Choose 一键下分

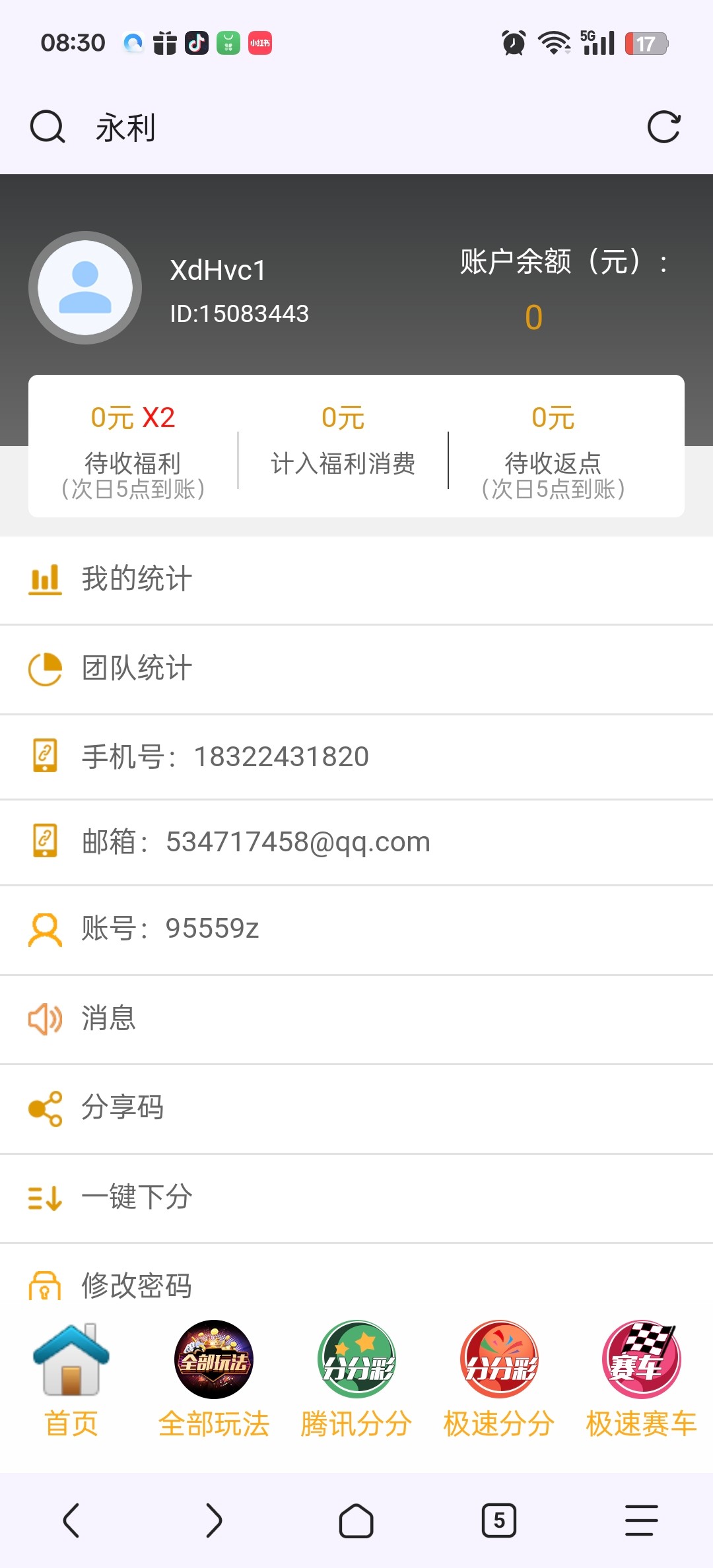coord(356,1198)
